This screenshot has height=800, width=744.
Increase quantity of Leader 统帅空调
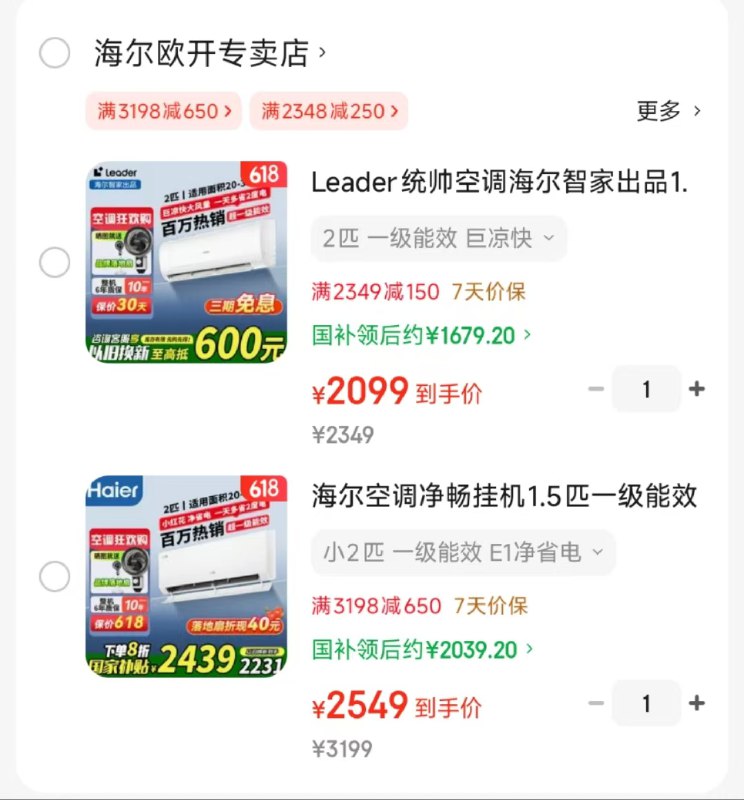(697, 389)
